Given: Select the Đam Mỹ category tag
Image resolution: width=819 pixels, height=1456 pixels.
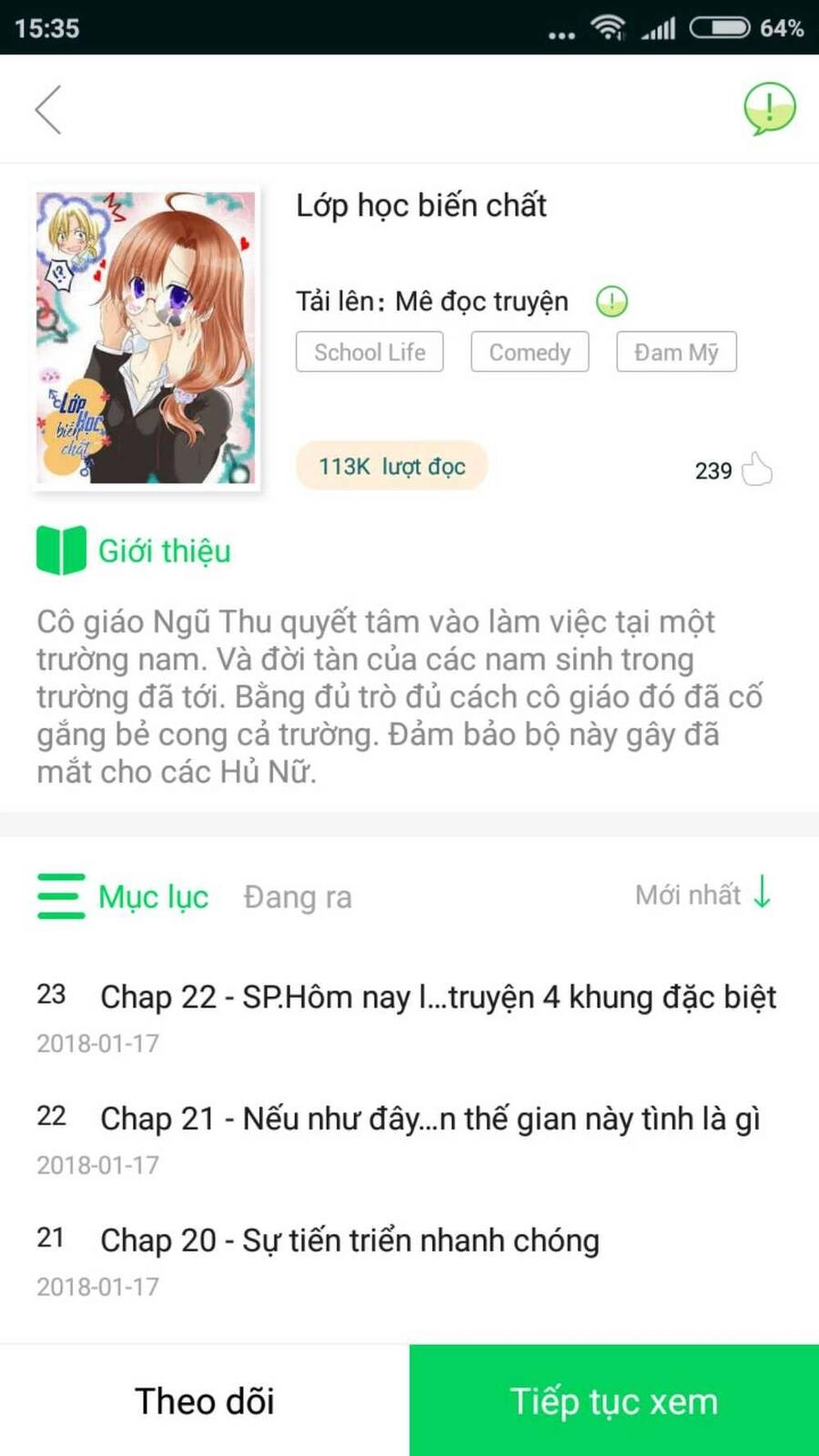Looking at the screenshot, I should point(677,351).
